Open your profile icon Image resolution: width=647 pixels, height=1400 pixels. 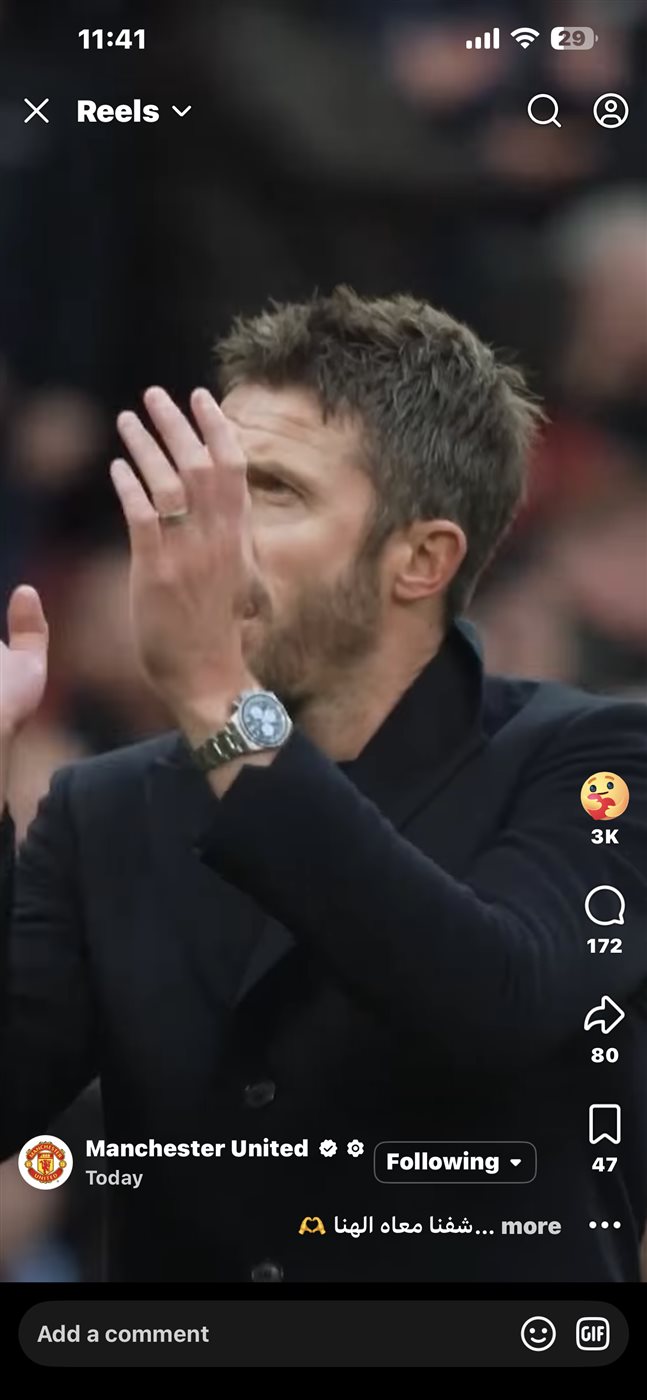(611, 111)
